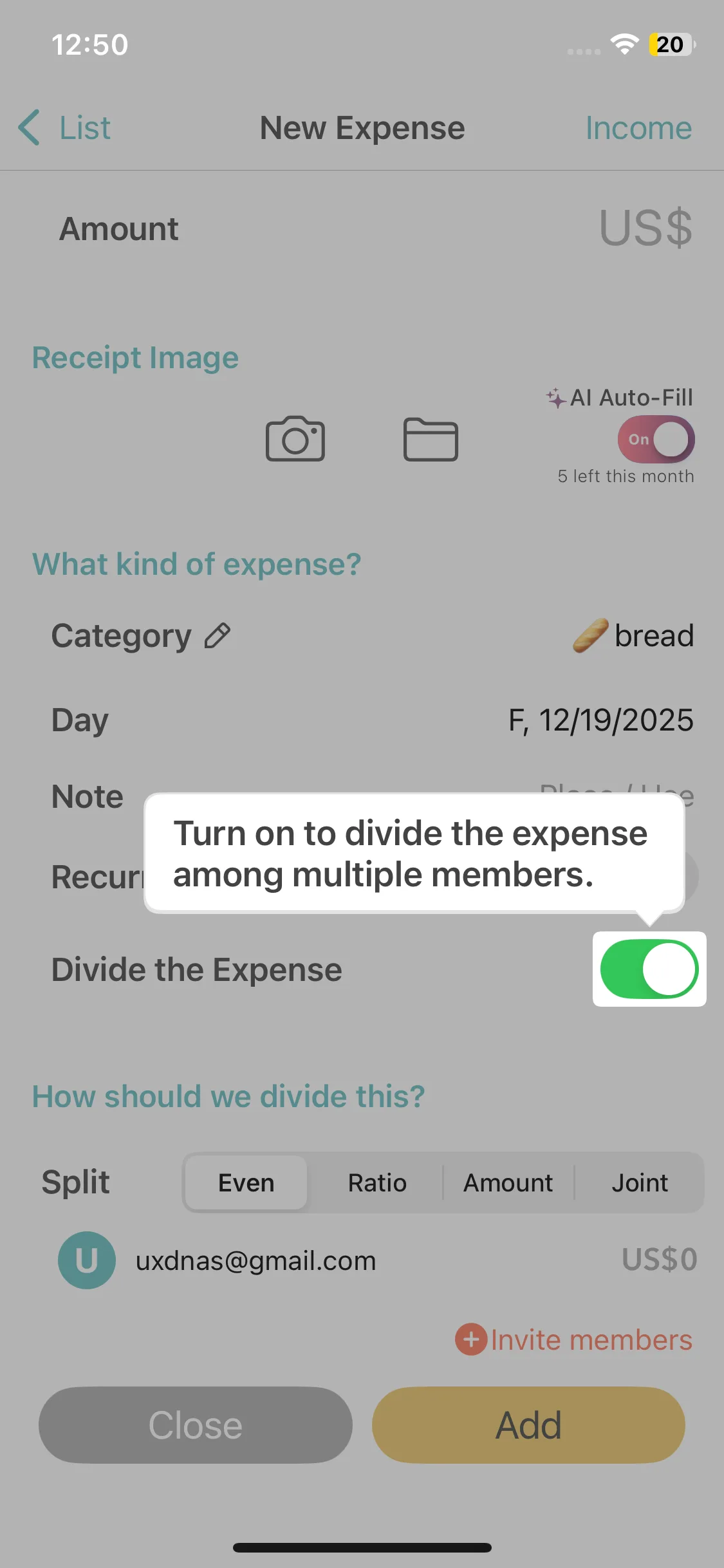The height and width of the screenshot is (1568, 724).
Task: Invite members to split
Action: point(574,1339)
